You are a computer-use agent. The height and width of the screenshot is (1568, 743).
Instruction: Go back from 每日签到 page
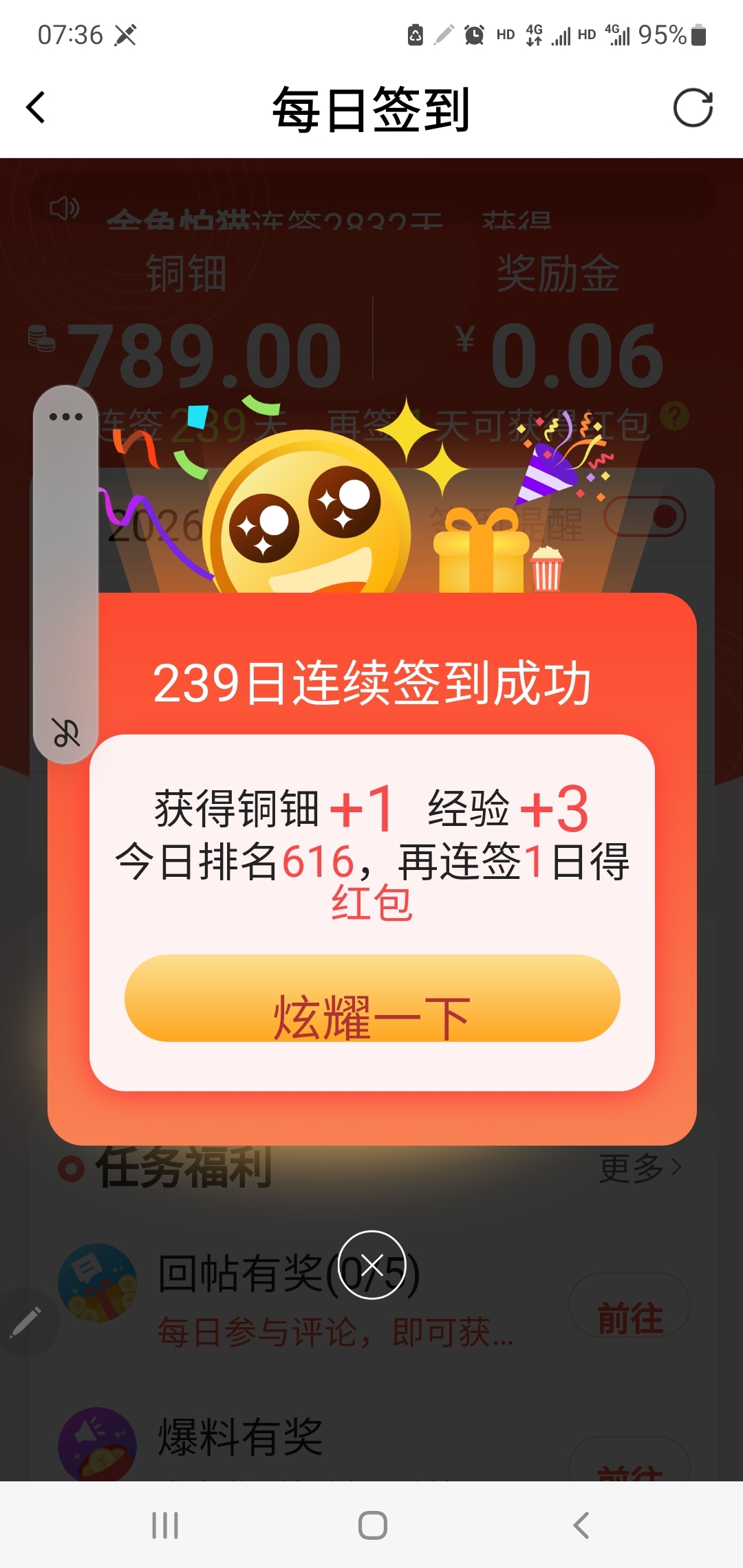(36, 108)
